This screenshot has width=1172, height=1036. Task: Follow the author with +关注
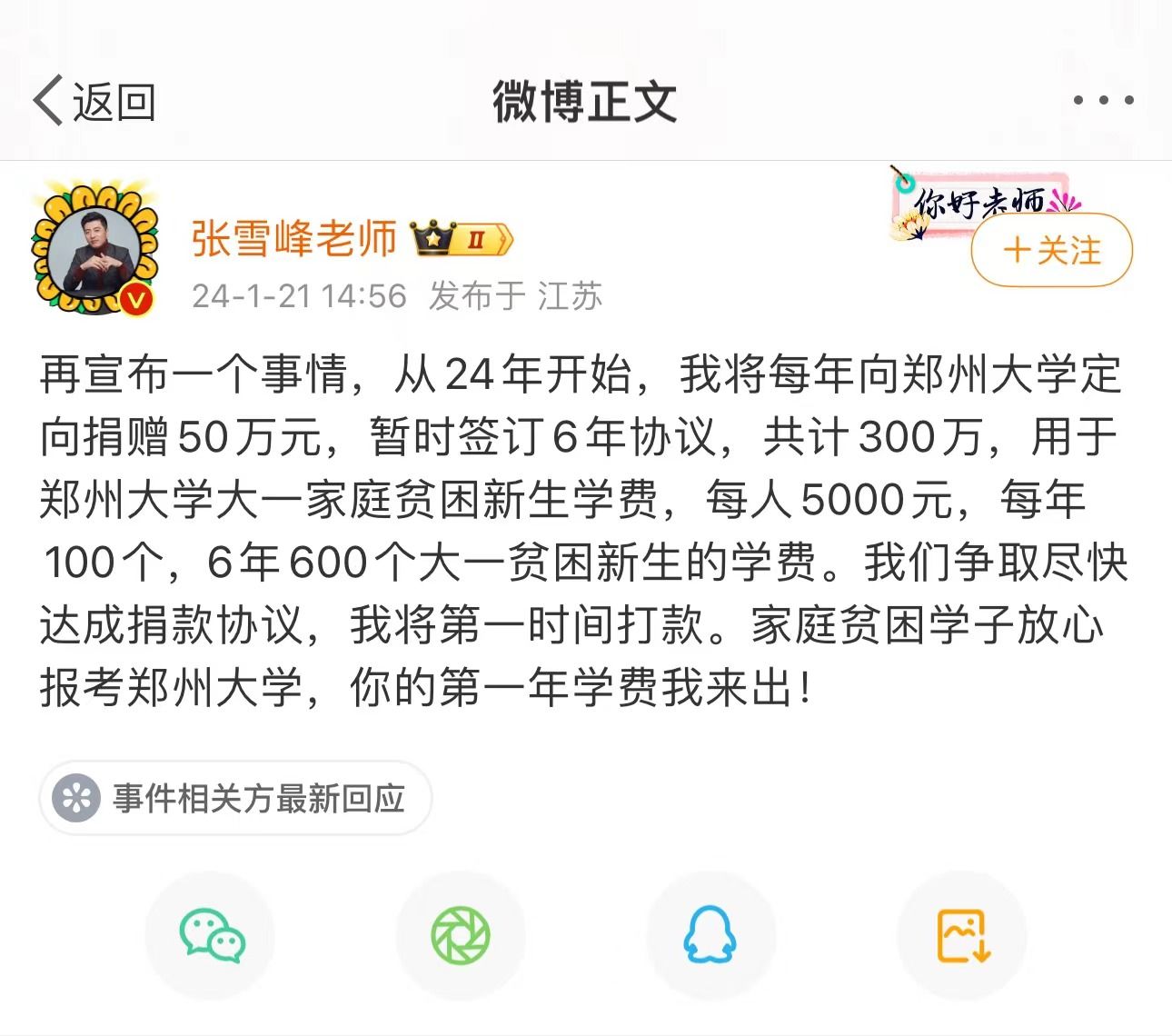(x=1052, y=250)
